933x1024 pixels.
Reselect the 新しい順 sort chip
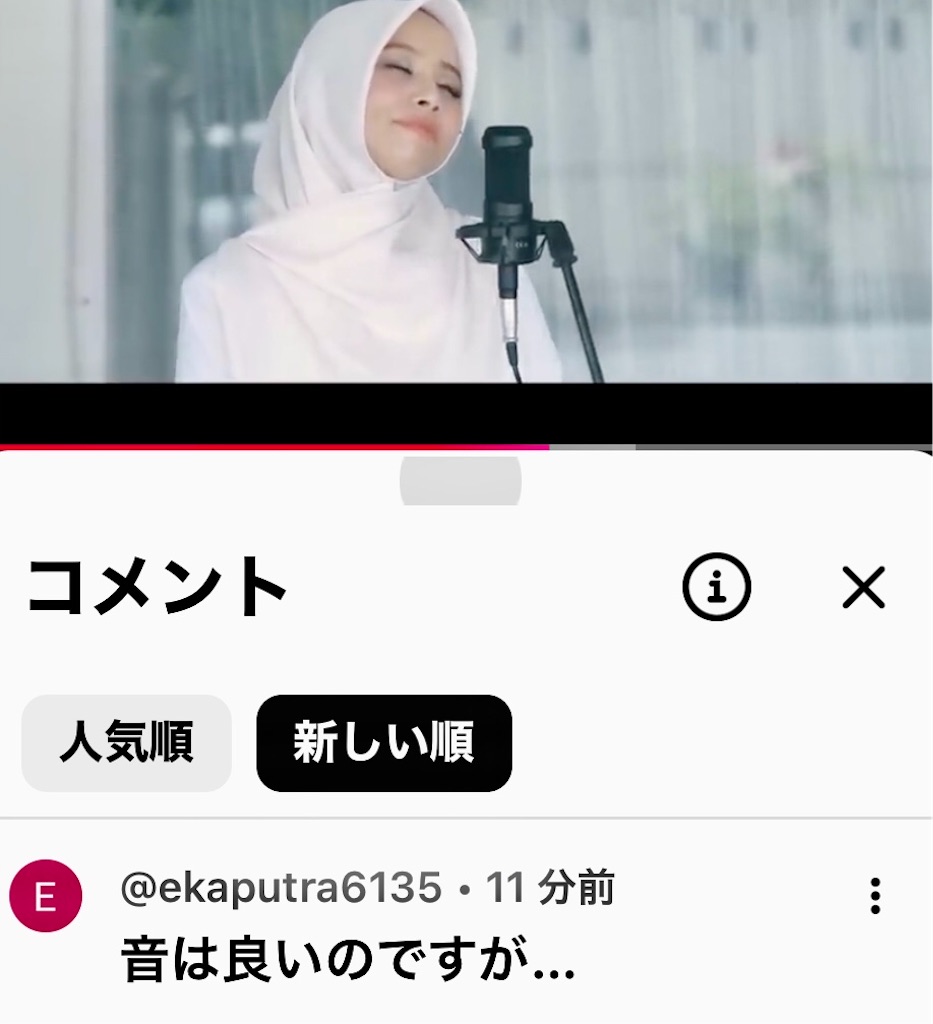click(x=383, y=744)
